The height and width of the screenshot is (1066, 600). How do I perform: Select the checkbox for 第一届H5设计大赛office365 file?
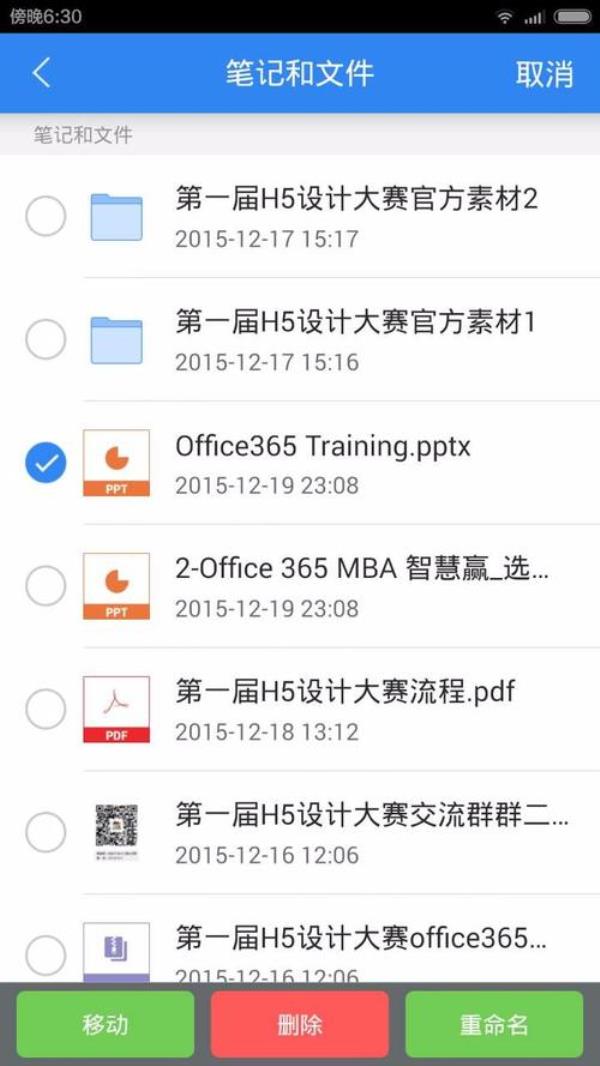pos(45,955)
